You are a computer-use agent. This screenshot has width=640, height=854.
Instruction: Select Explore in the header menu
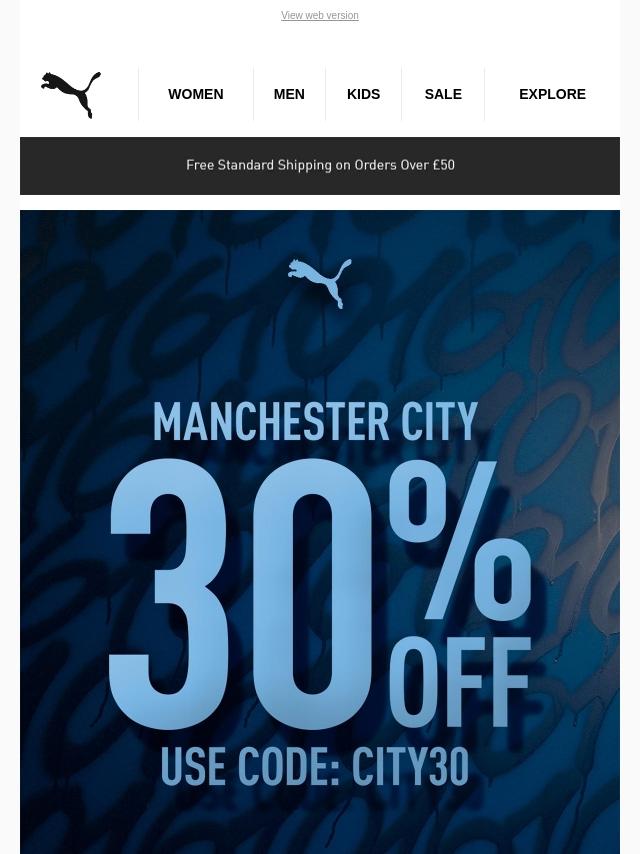click(x=552, y=94)
